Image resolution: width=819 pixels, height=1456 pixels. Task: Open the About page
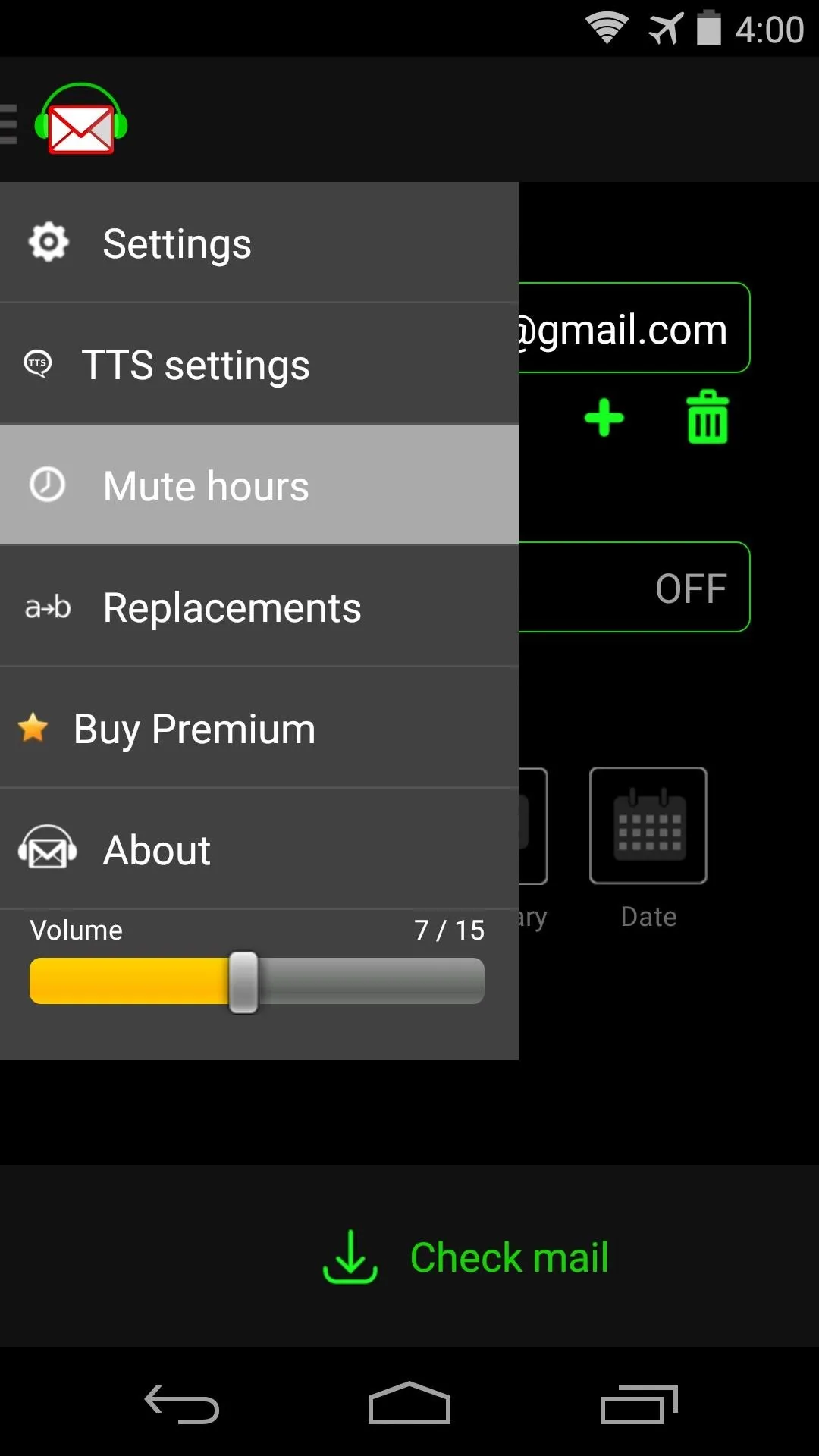(x=259, y=849)
